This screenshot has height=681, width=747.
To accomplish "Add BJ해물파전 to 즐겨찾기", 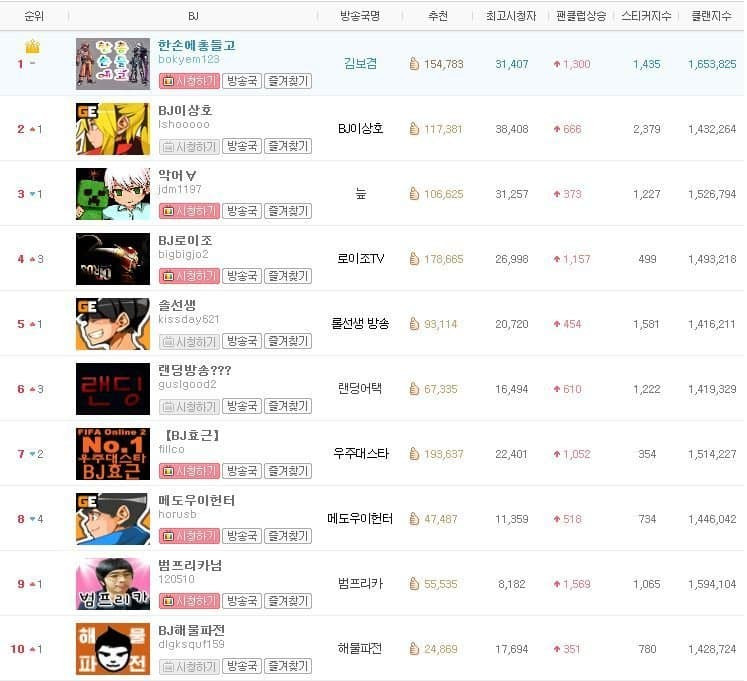I will pos(288,666).
